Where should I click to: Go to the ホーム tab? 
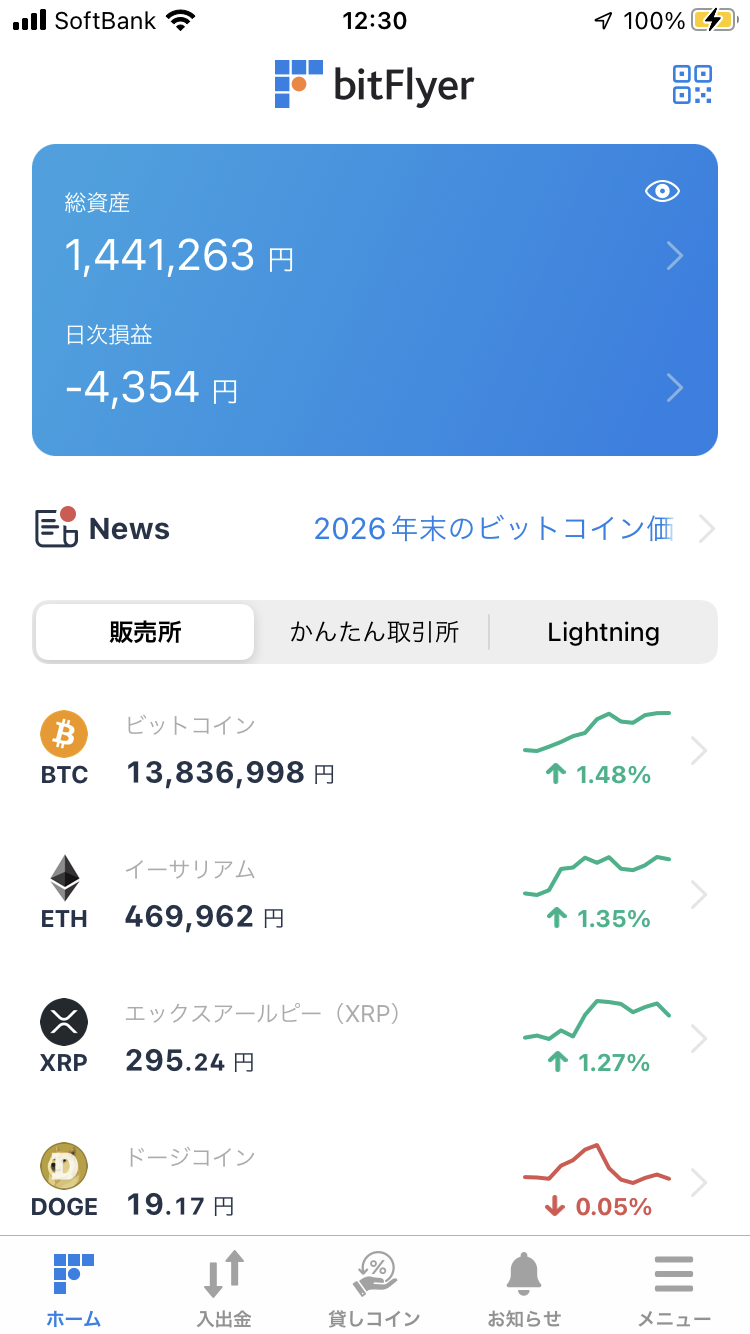74,1288
